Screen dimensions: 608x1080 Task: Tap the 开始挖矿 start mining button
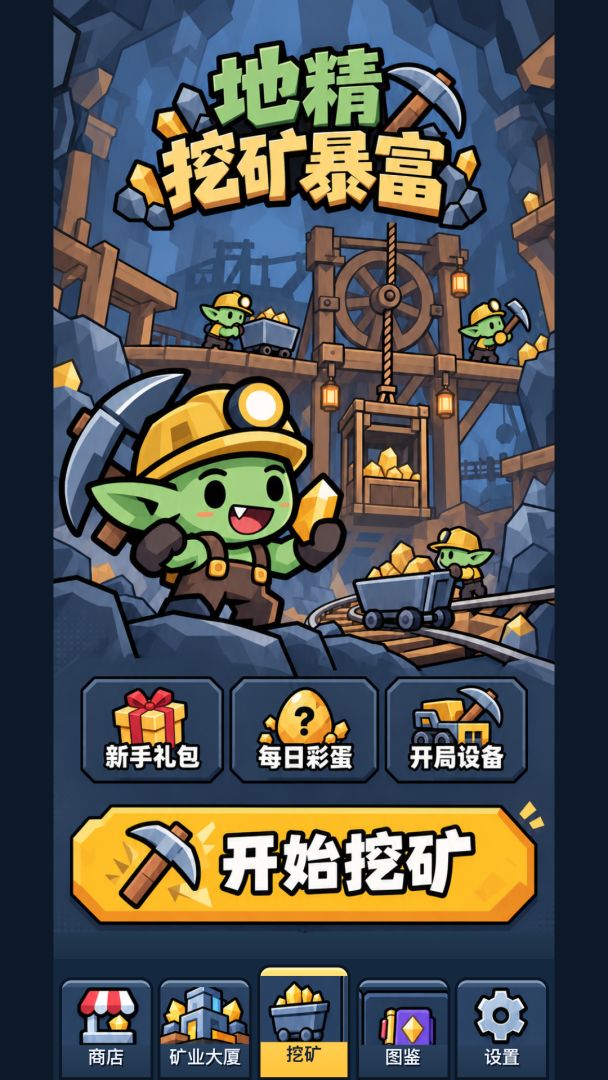point(304,864)
